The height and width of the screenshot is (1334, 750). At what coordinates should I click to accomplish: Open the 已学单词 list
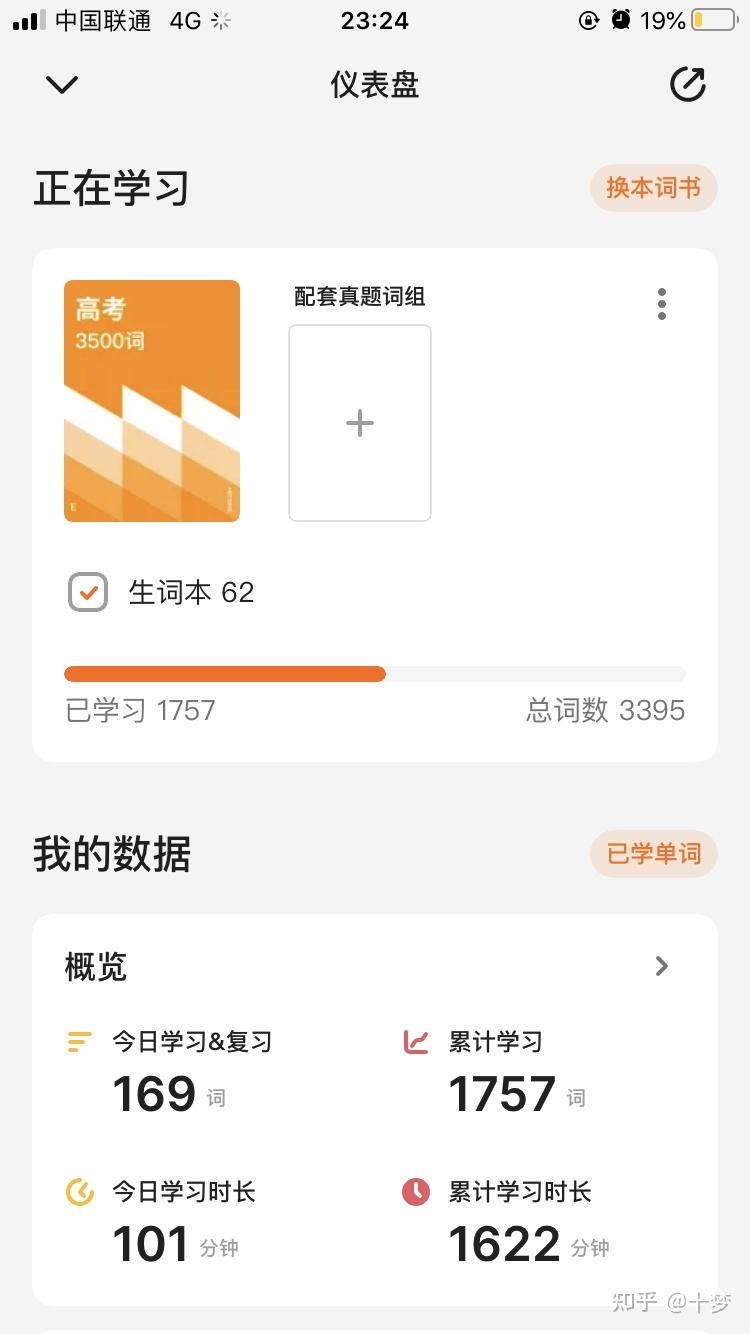click(653, 854)
